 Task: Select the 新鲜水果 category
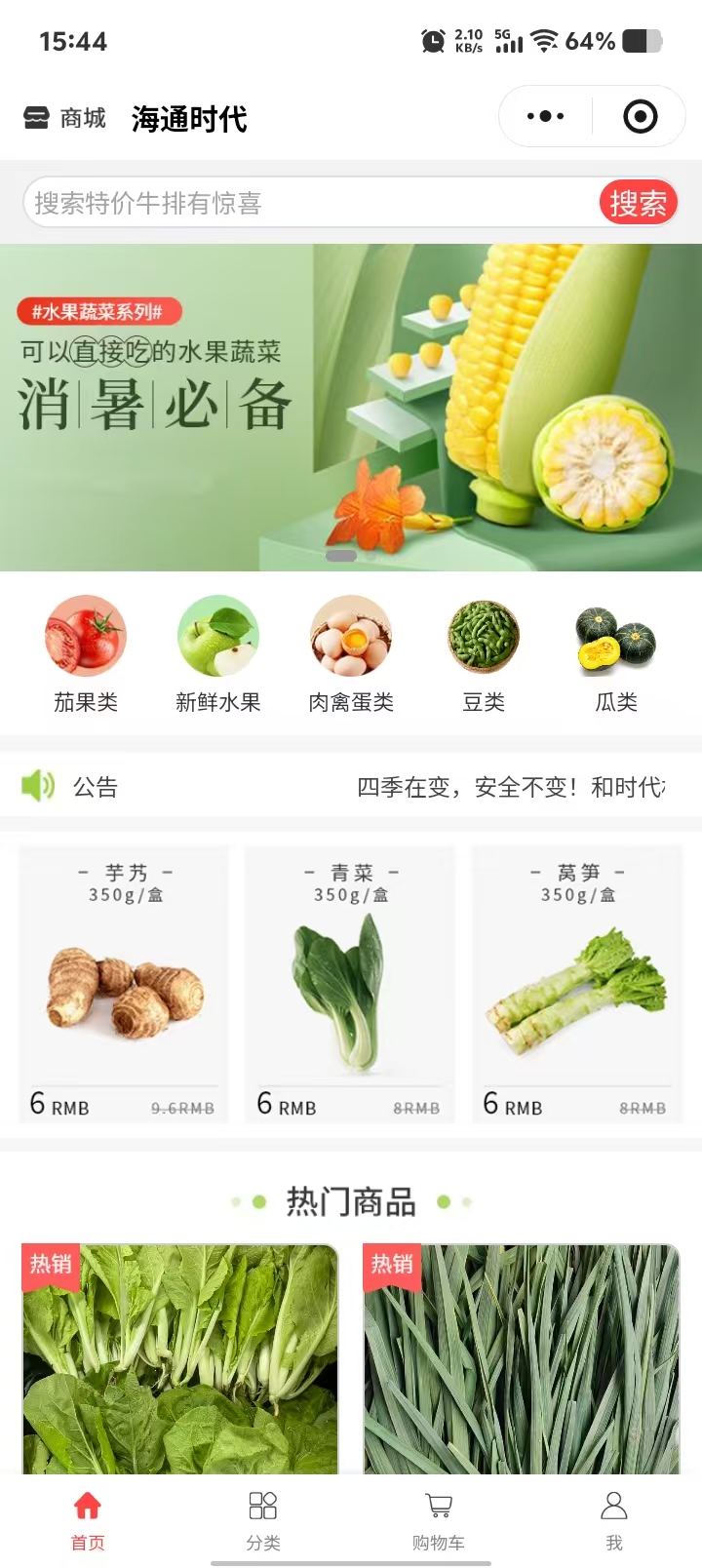coord(218,653)
